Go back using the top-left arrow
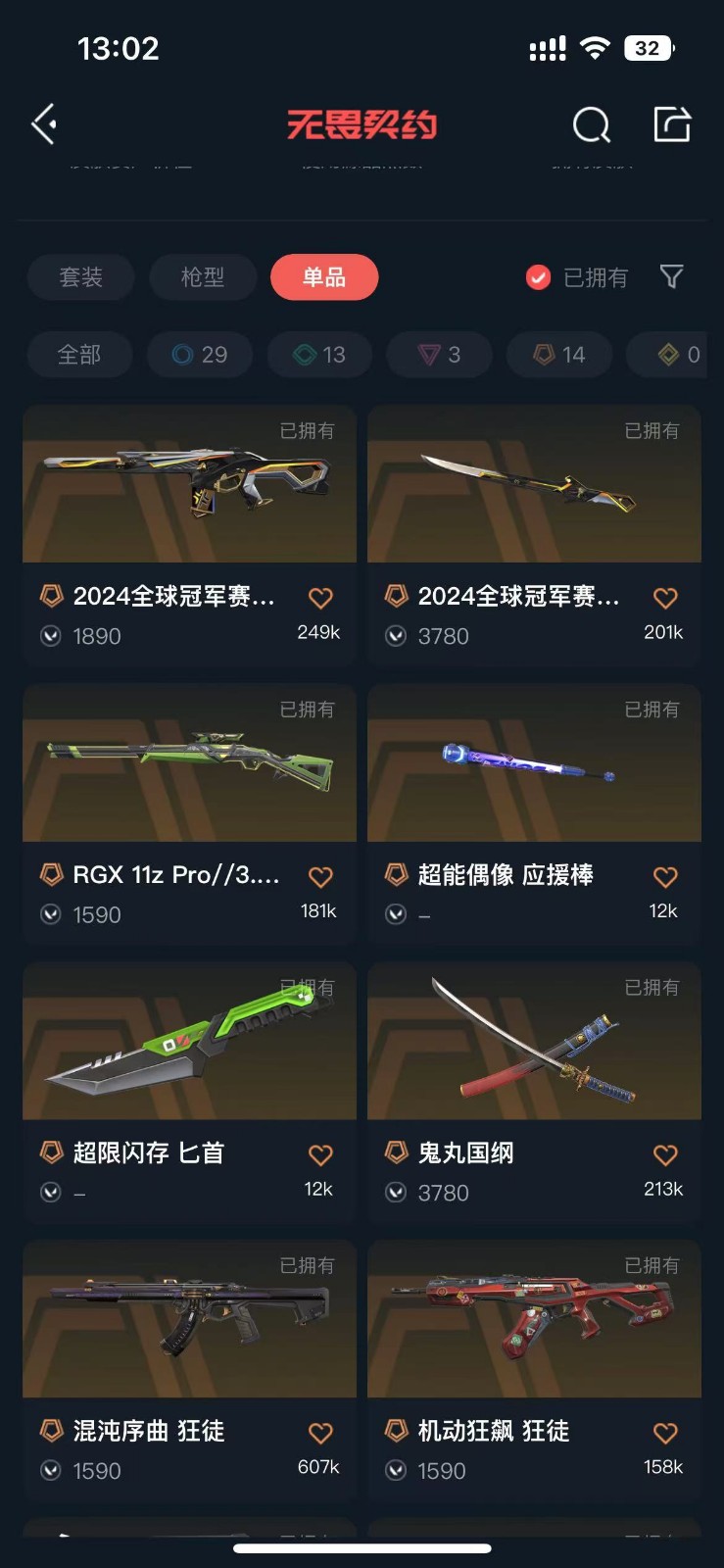 44,124
